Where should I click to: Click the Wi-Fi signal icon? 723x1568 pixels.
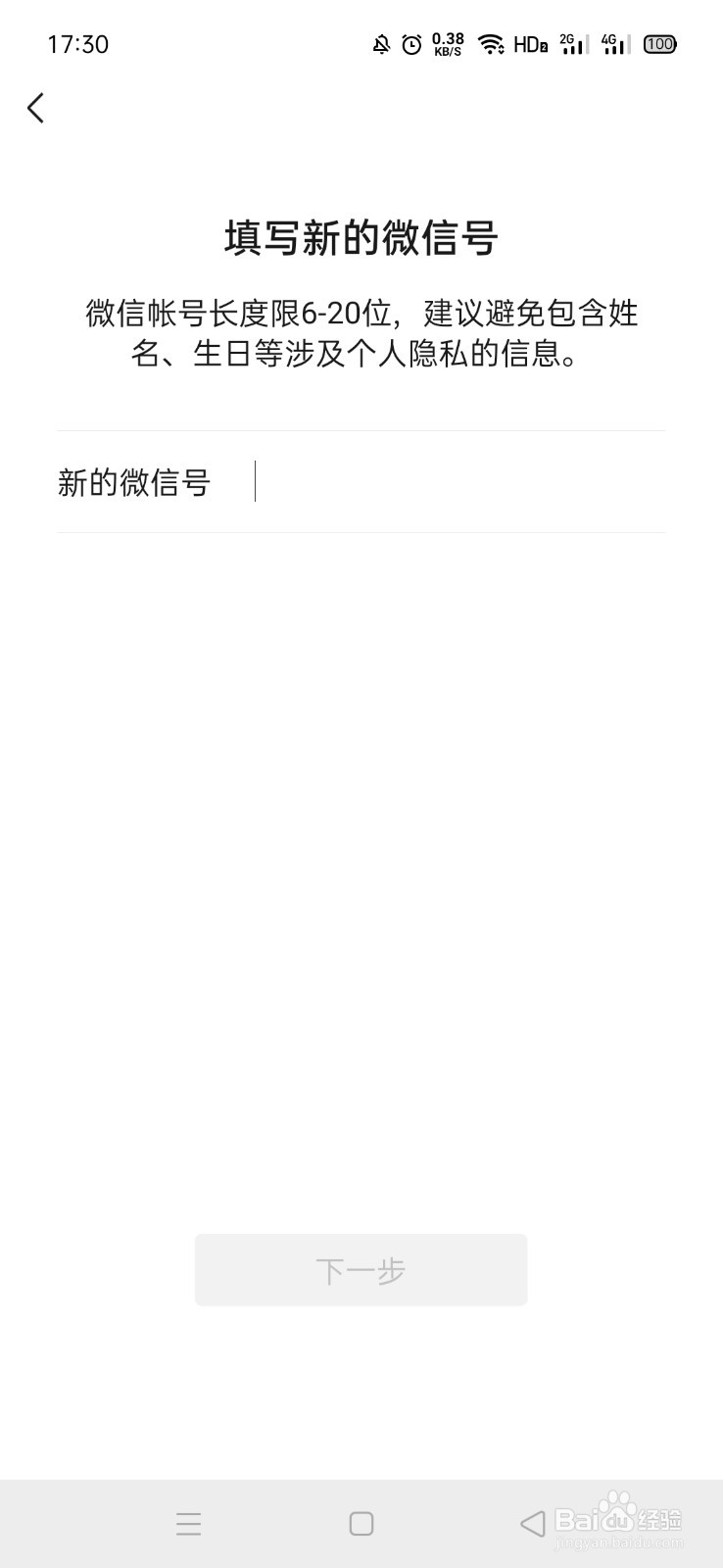tap(490, 44)
